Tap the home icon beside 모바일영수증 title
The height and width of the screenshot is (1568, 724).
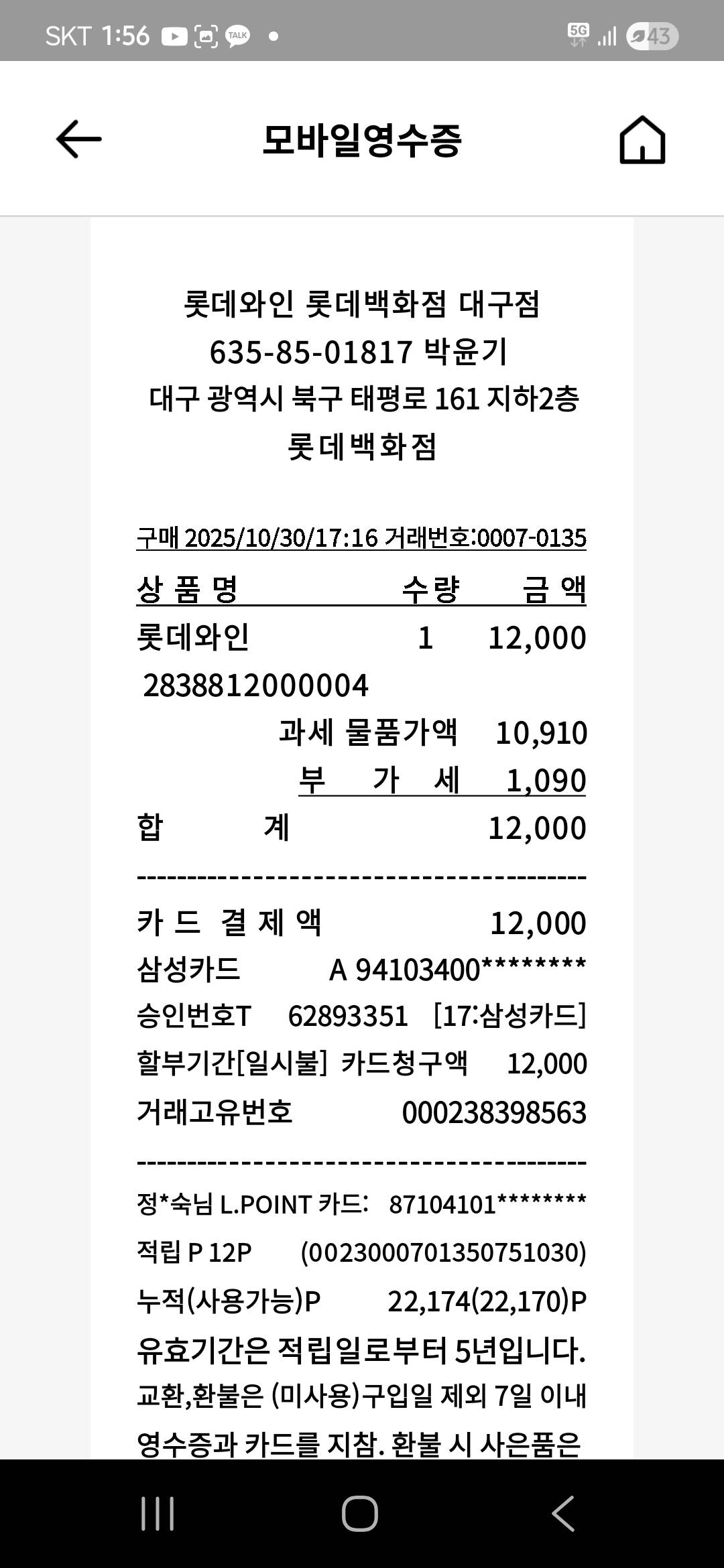click(x=642, y=141)
